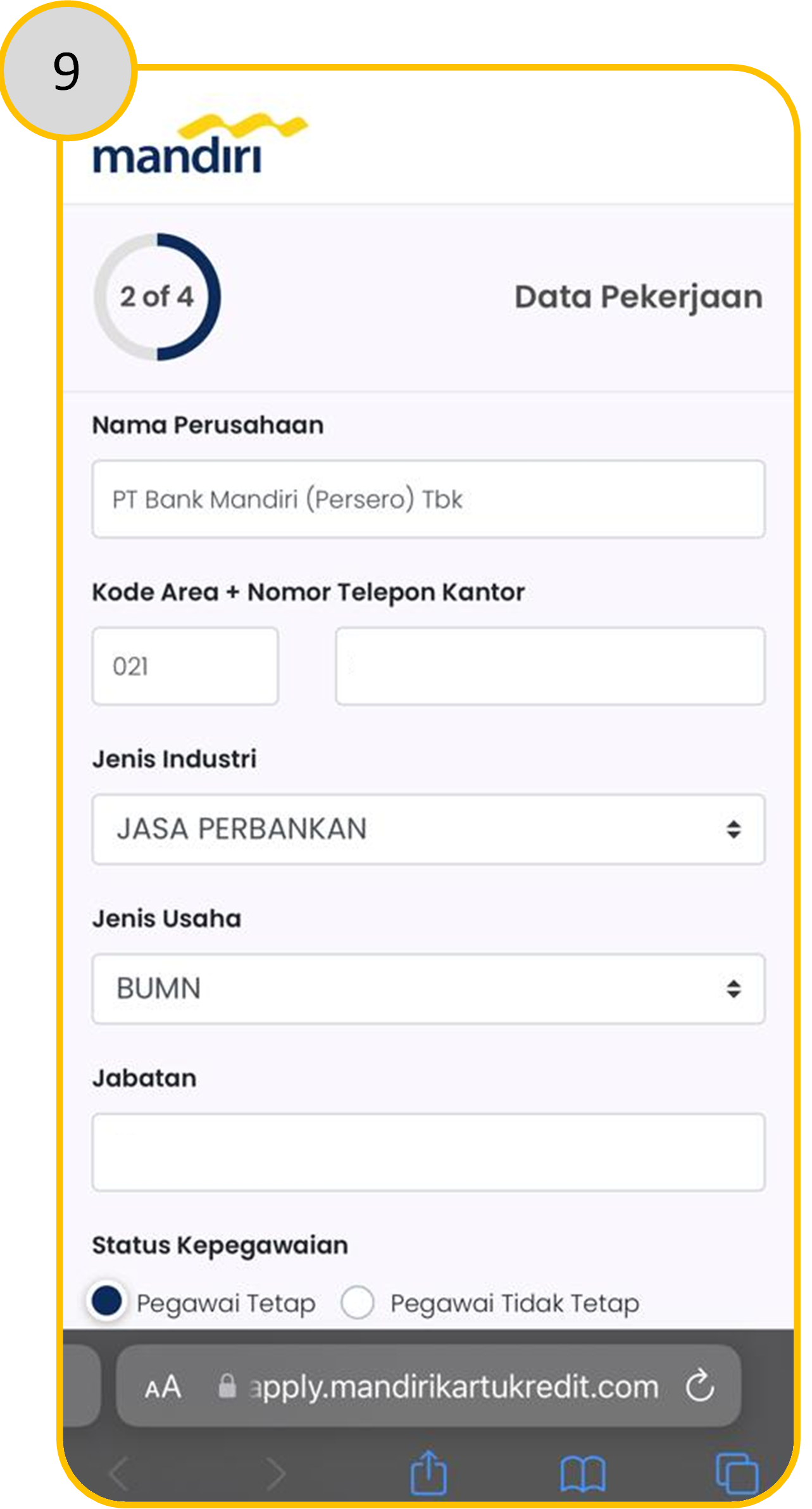Expand the Jenis Industri dropdown
The width and height of the screenshot is (812, 1509).
click(x=428, y=829)
